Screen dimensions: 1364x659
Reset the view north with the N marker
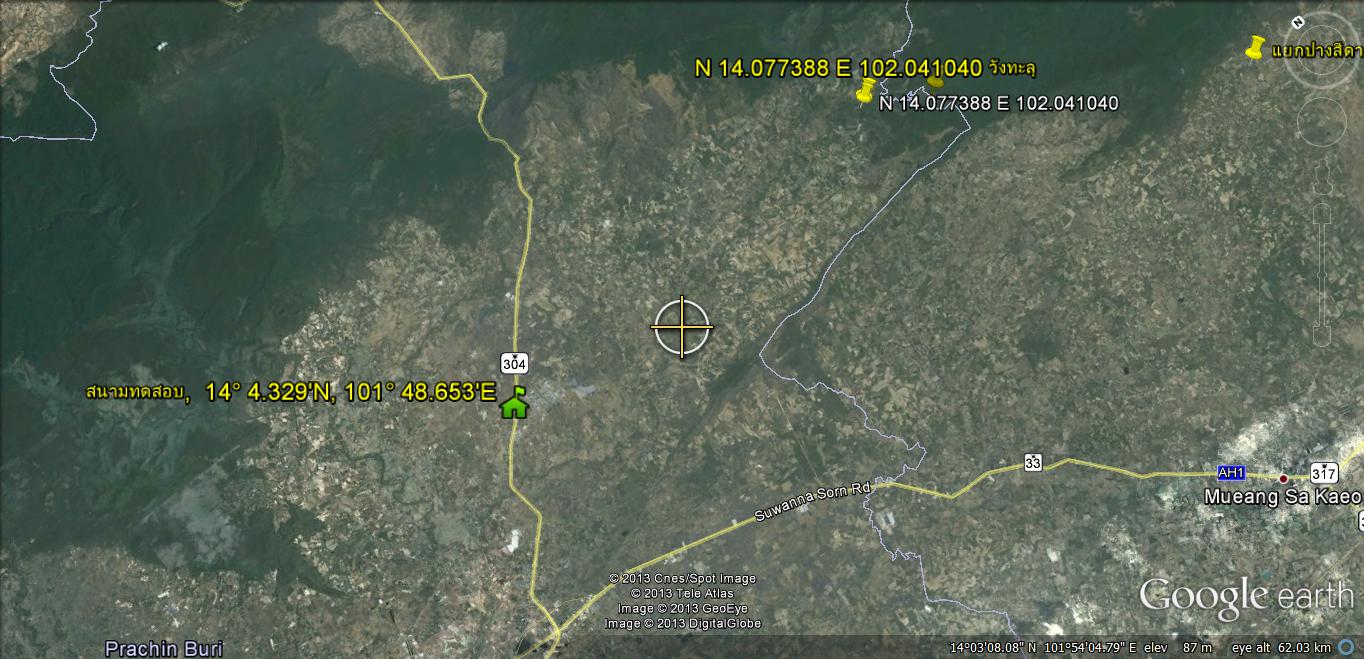(x=1297, y=22)
